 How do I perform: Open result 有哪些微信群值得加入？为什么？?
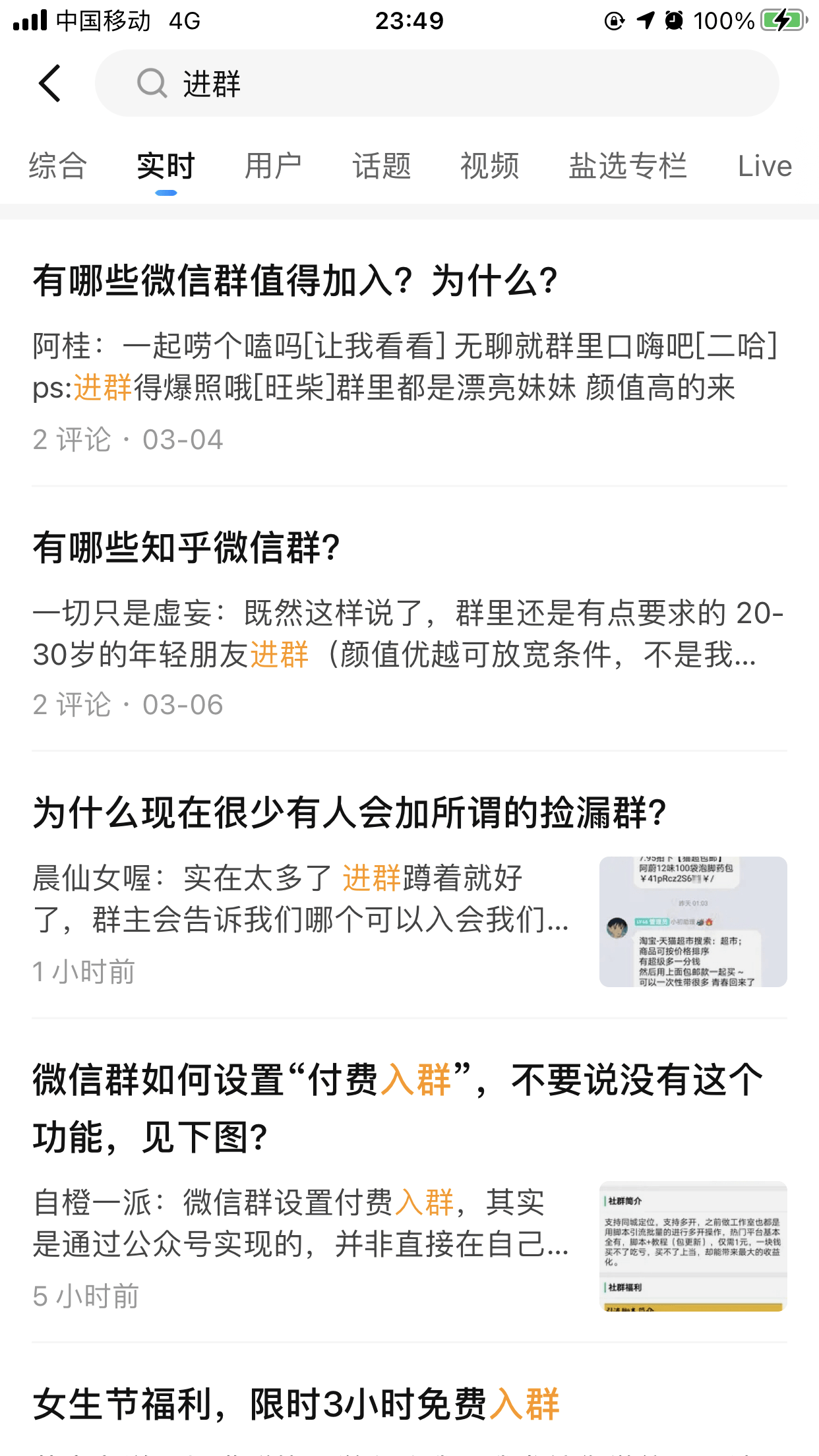point(295,281)
